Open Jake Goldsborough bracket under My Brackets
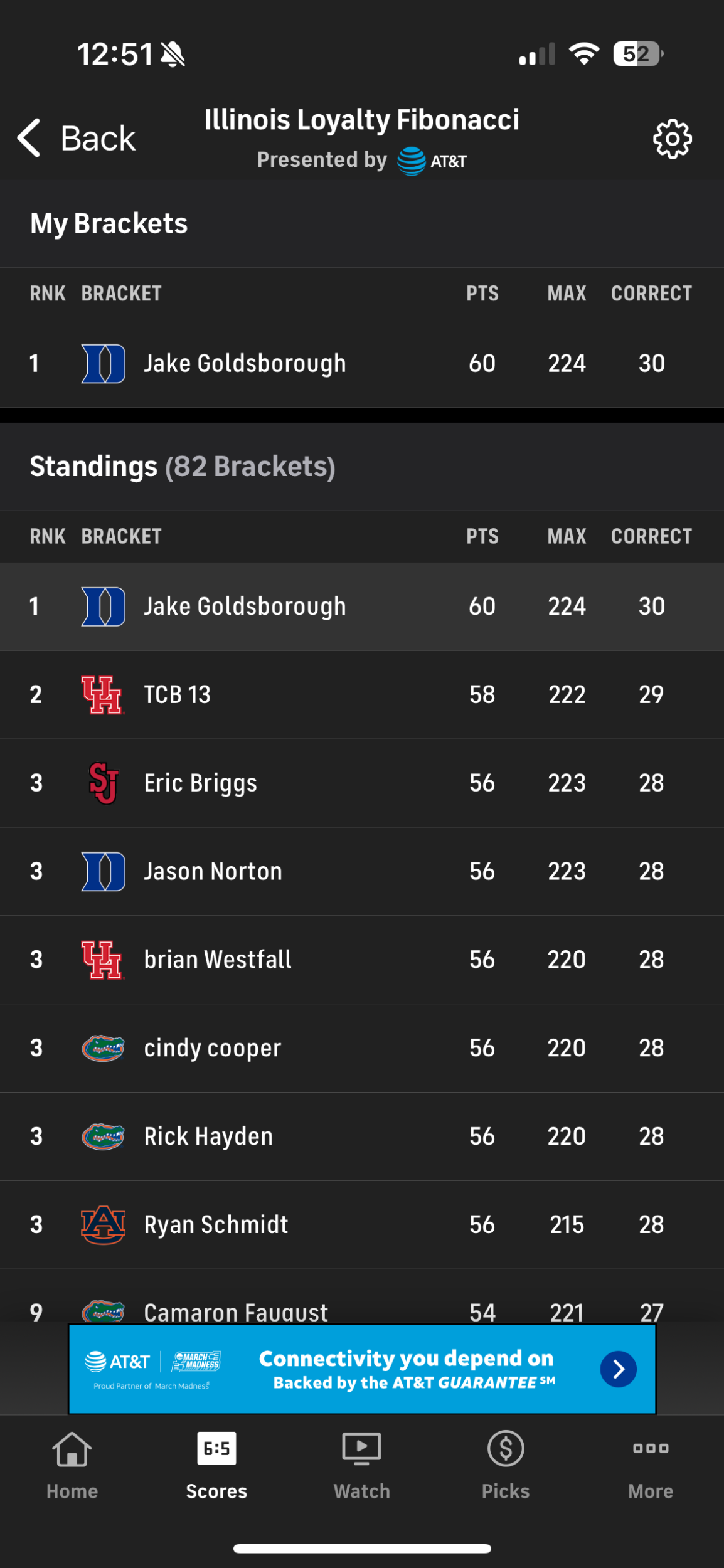Screen dimensions: 724x1568 pos(245,363)
